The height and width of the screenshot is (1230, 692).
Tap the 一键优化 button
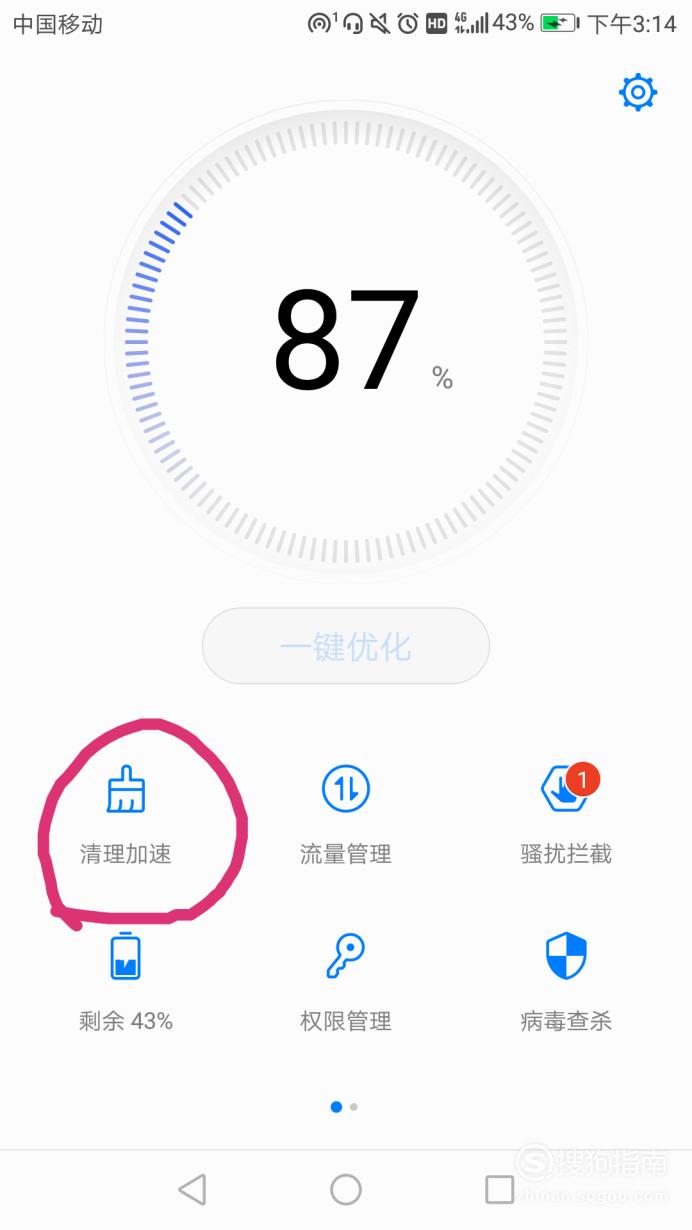[346, 646]
